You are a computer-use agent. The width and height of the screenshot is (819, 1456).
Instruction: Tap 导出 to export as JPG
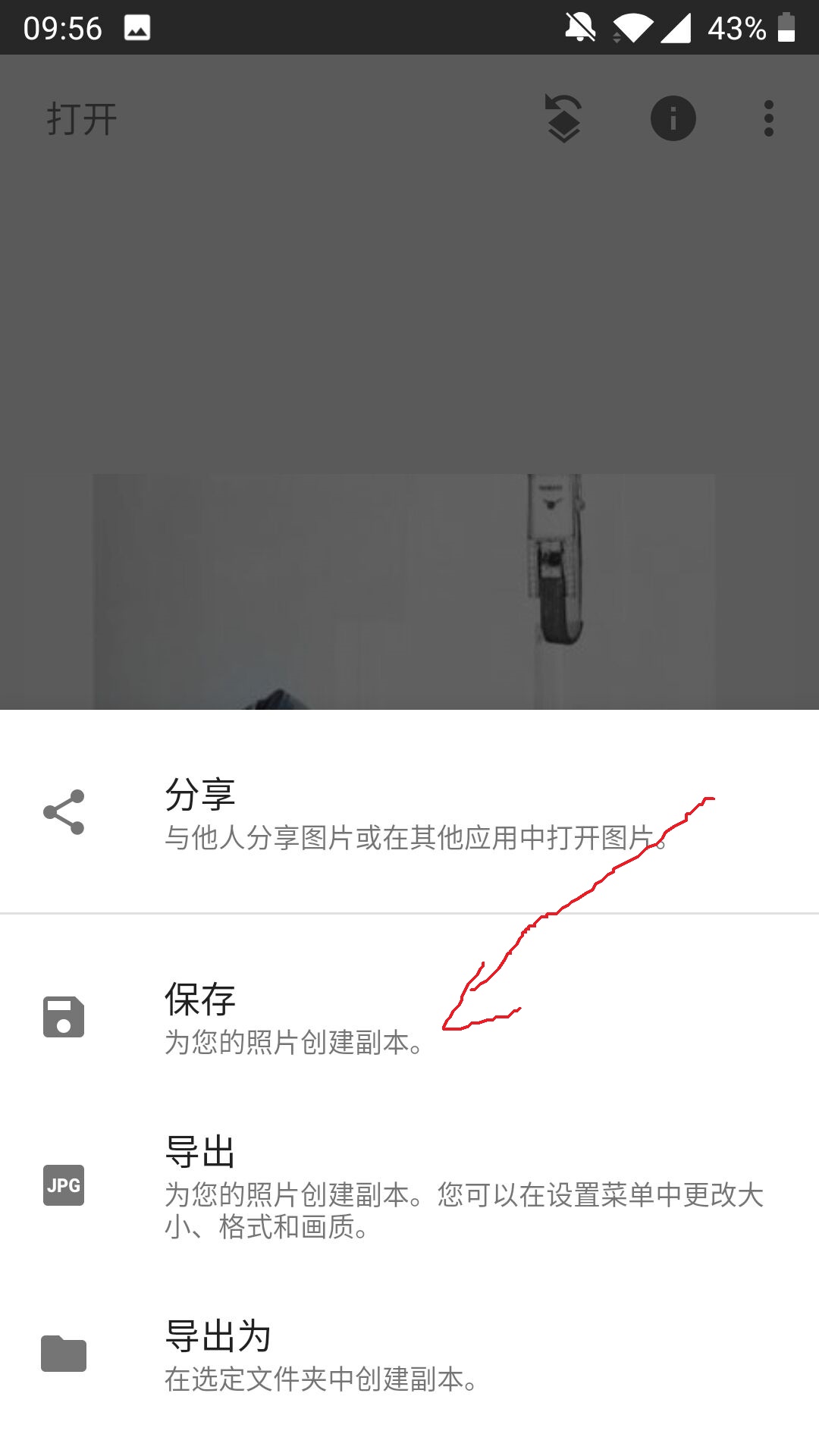coord(409,1186)
